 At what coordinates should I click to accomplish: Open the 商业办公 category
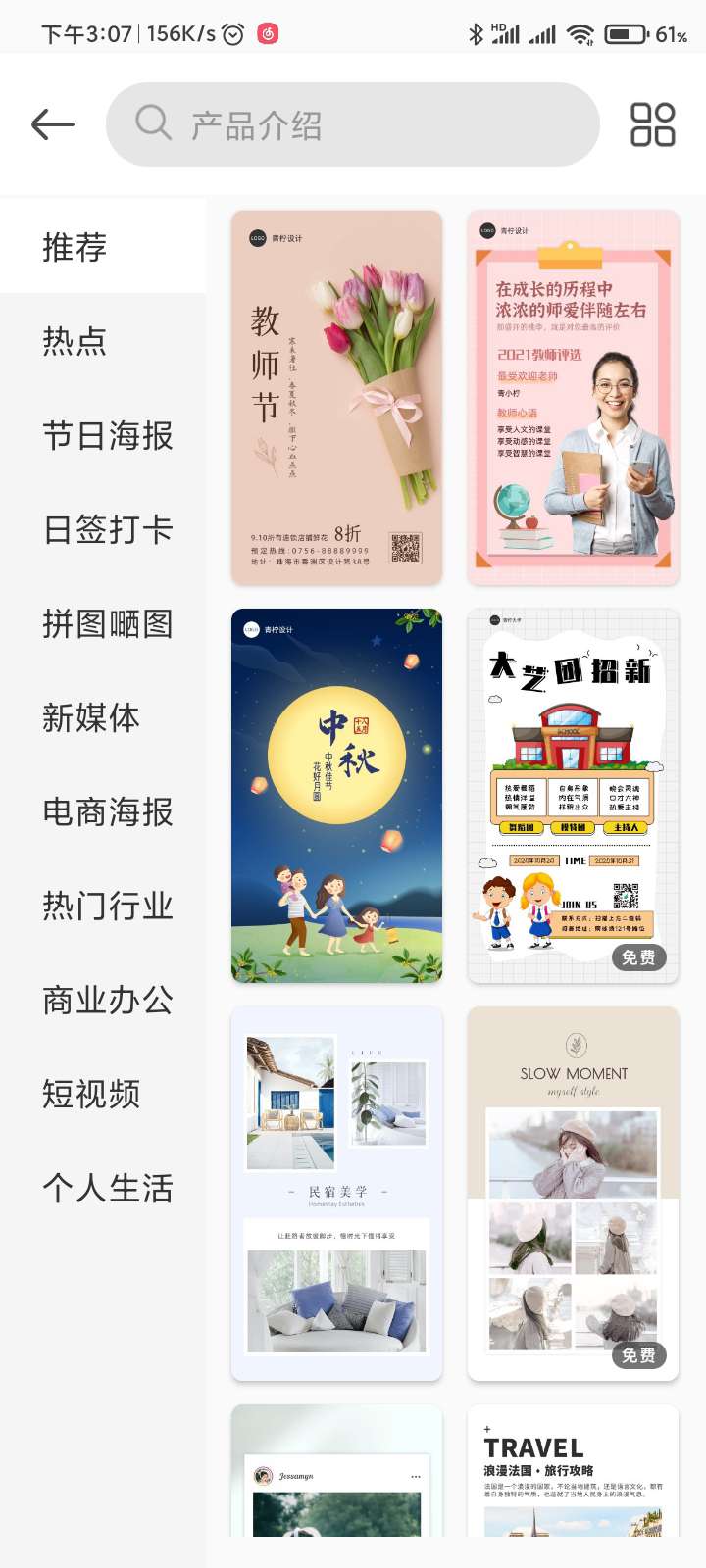[x=107, y=1000]
